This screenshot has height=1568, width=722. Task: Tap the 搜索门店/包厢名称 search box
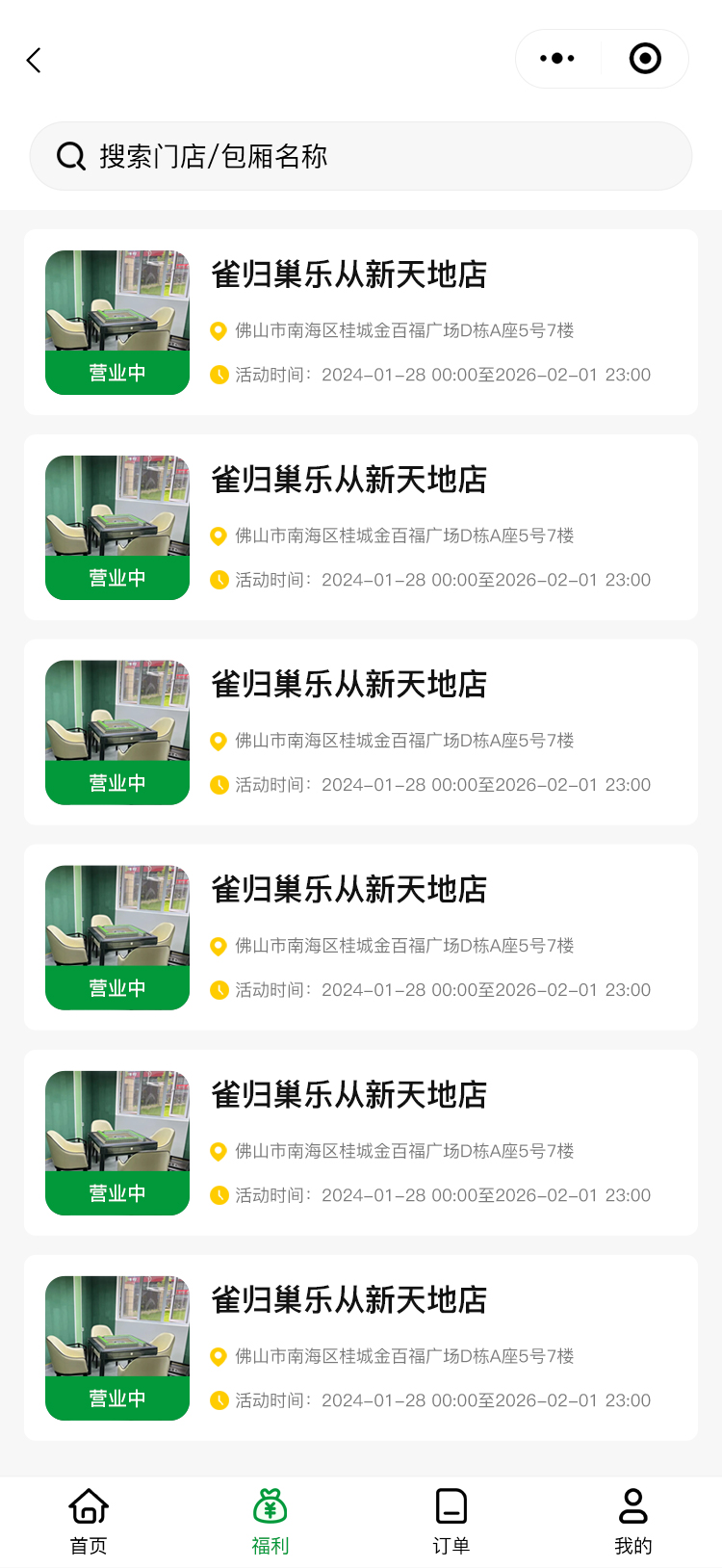point(361,156)
